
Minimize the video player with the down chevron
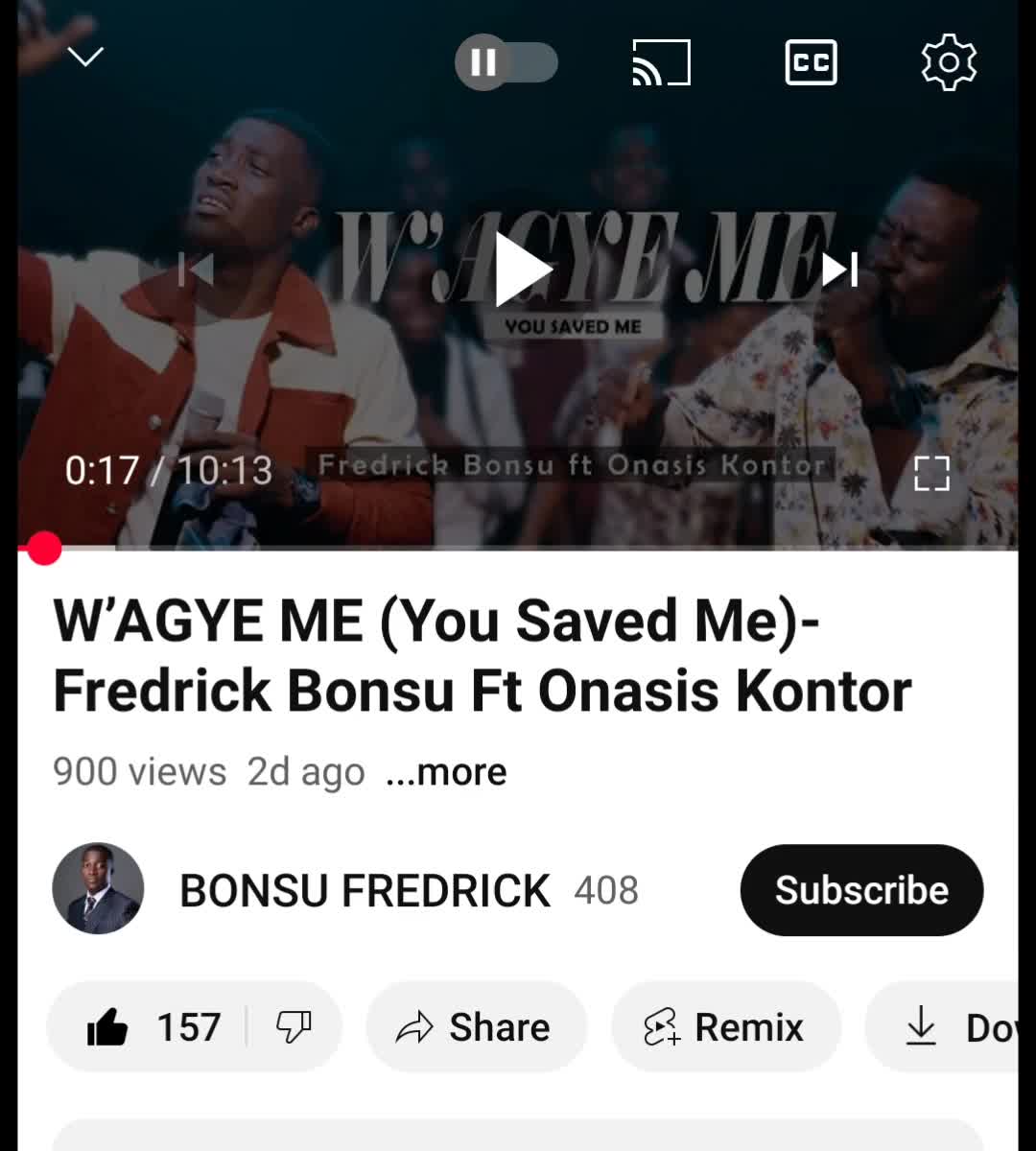tap(85, 58)
